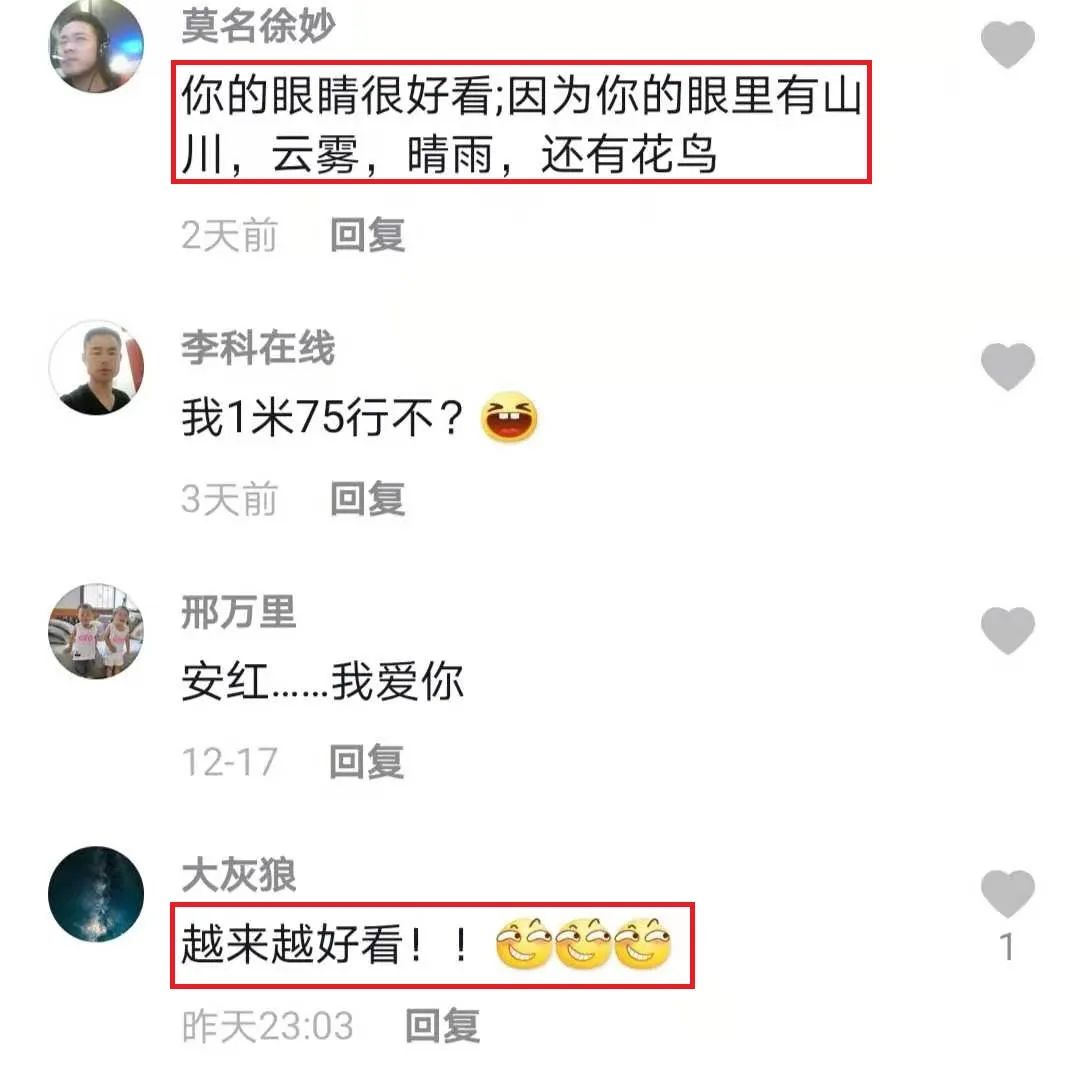Open 莫名徐妙's profile avatar

(x=96, y=46)
